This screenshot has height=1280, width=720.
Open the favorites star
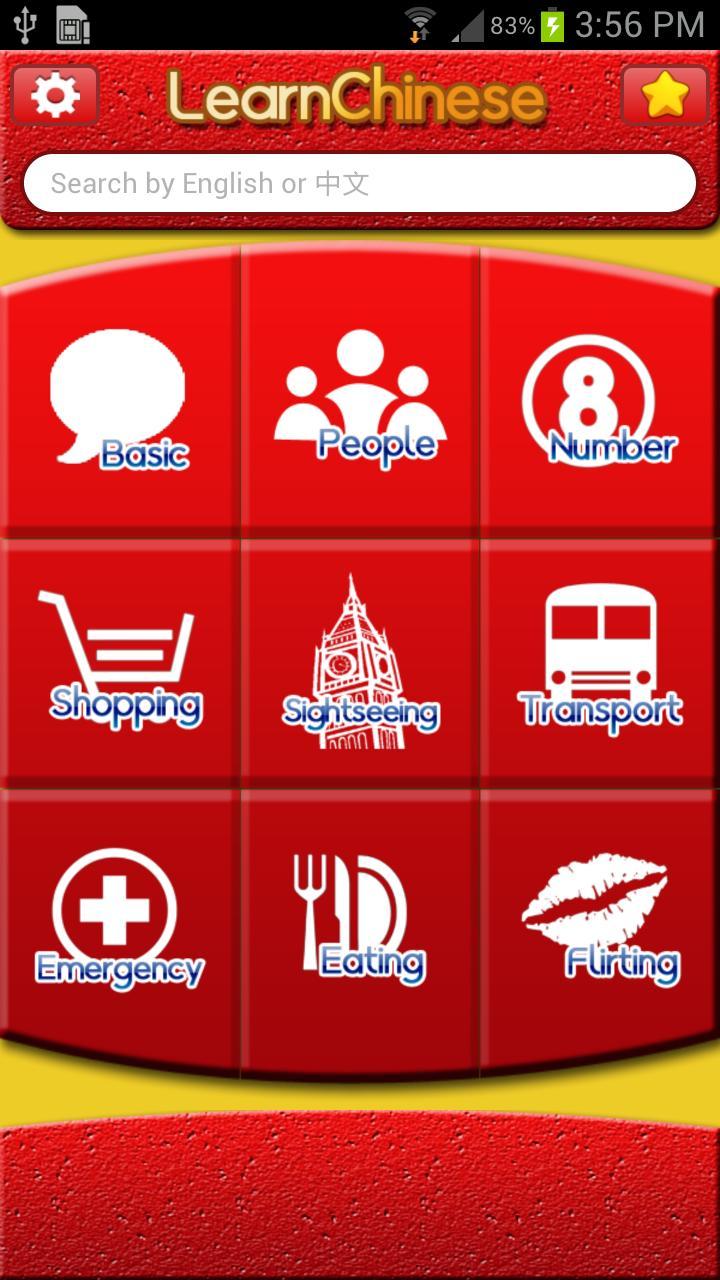click(664, 95)
